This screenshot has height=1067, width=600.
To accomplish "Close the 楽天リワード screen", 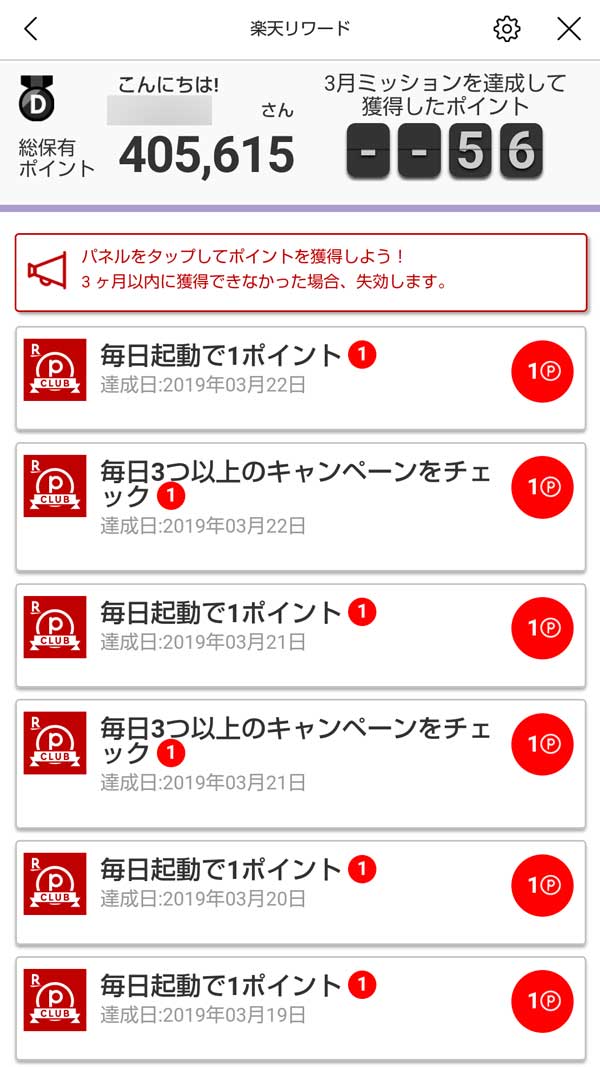I will [x=569, y=29].
